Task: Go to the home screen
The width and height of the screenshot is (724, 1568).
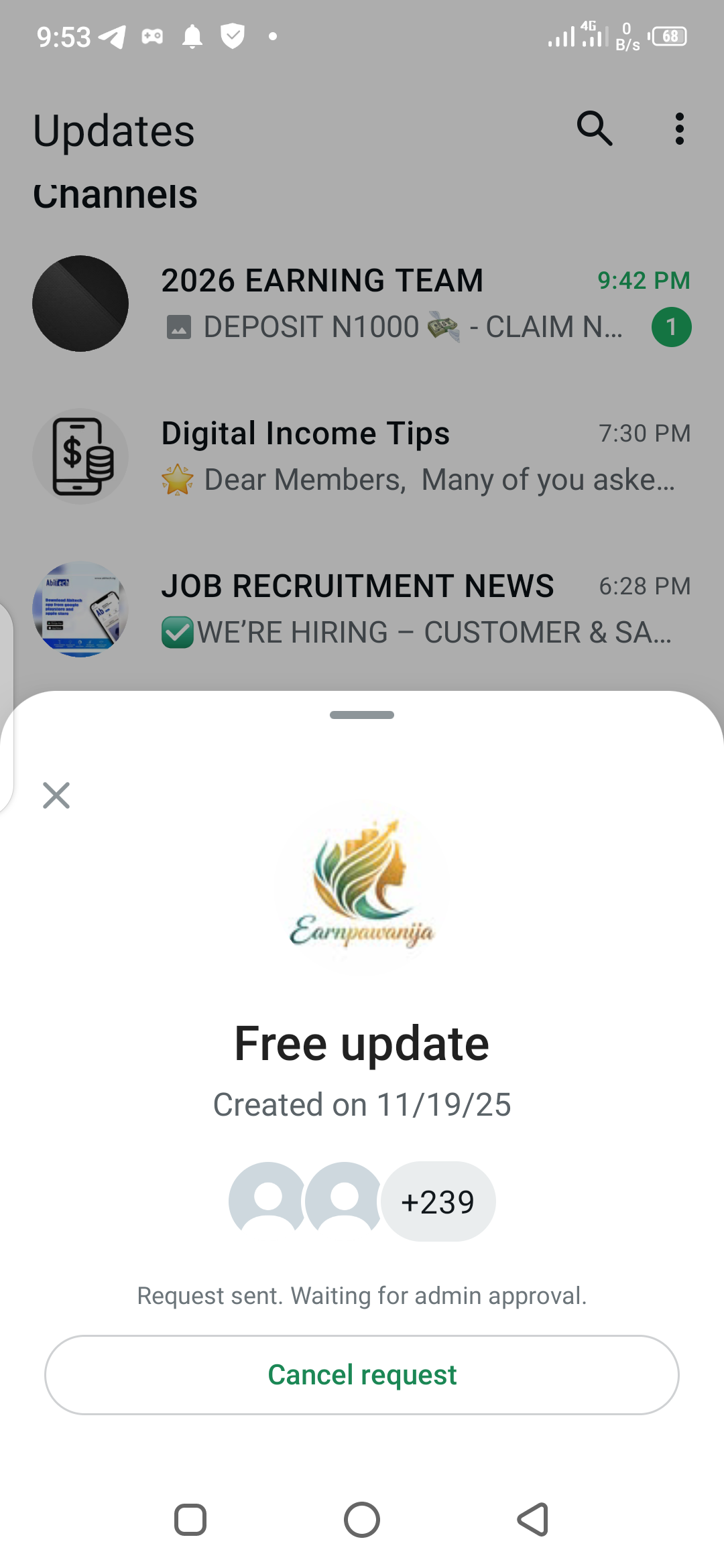Action: click(x=362, y=1519)
